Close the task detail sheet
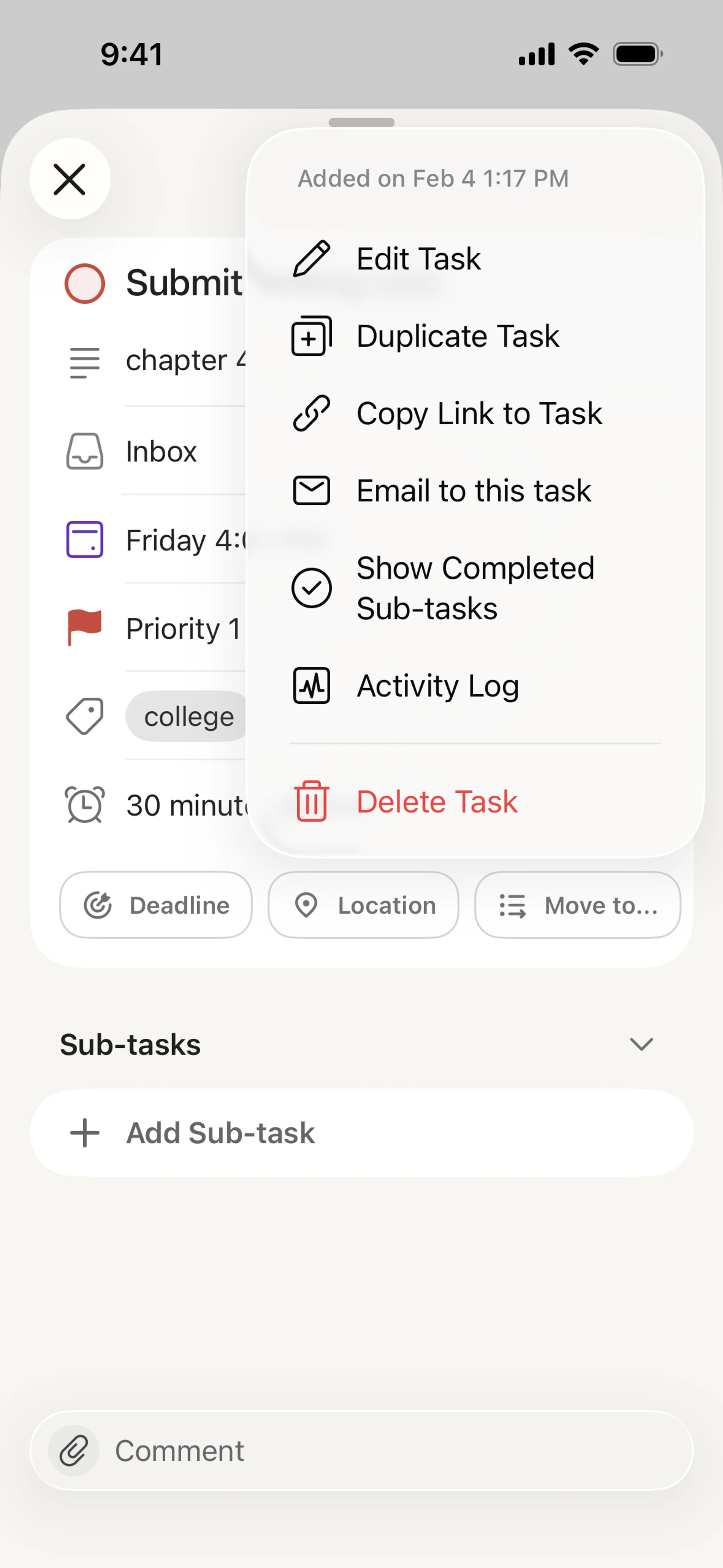The image size is (723, 1568). [69, 179]
